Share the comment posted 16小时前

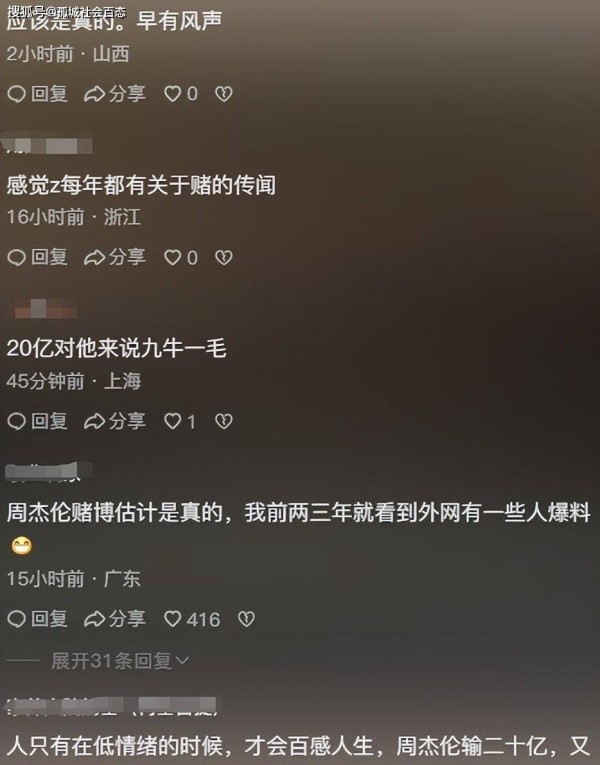tap(114, 257)
